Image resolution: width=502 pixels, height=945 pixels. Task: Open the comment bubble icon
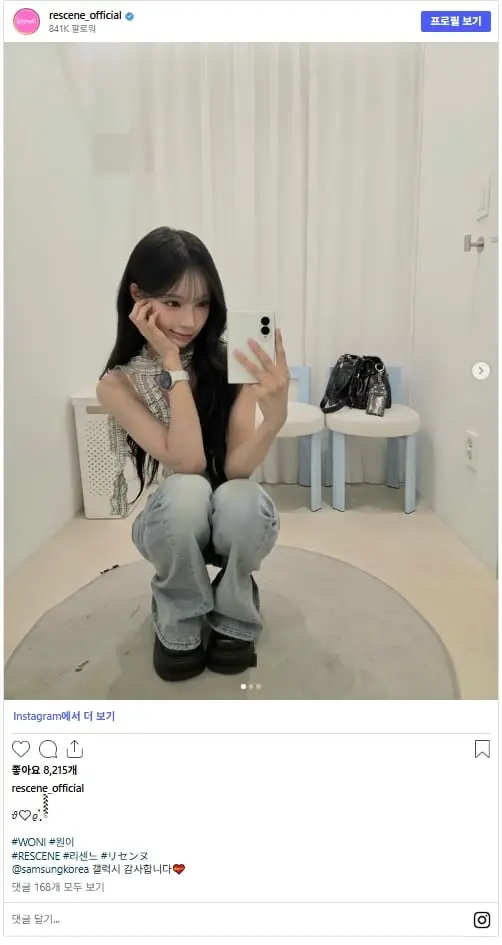click(x=48, y=749)
